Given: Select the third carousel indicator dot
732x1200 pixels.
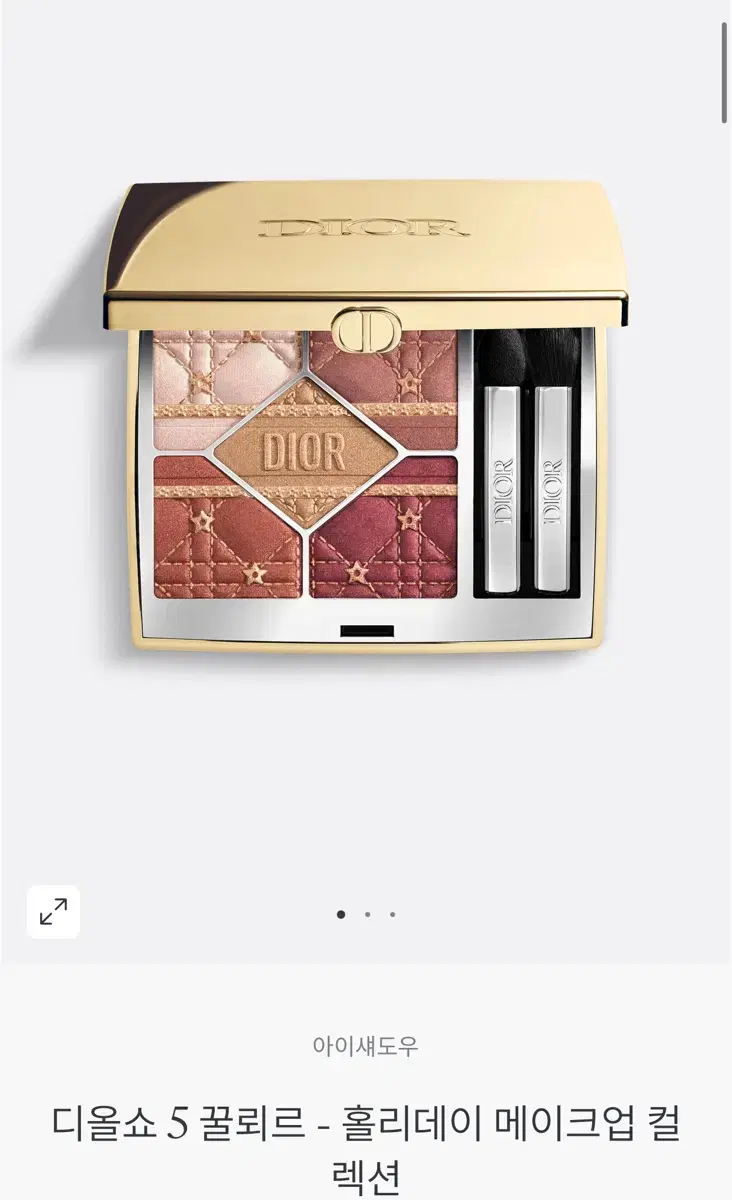Looking at the screenshot, I should point(393,912).
